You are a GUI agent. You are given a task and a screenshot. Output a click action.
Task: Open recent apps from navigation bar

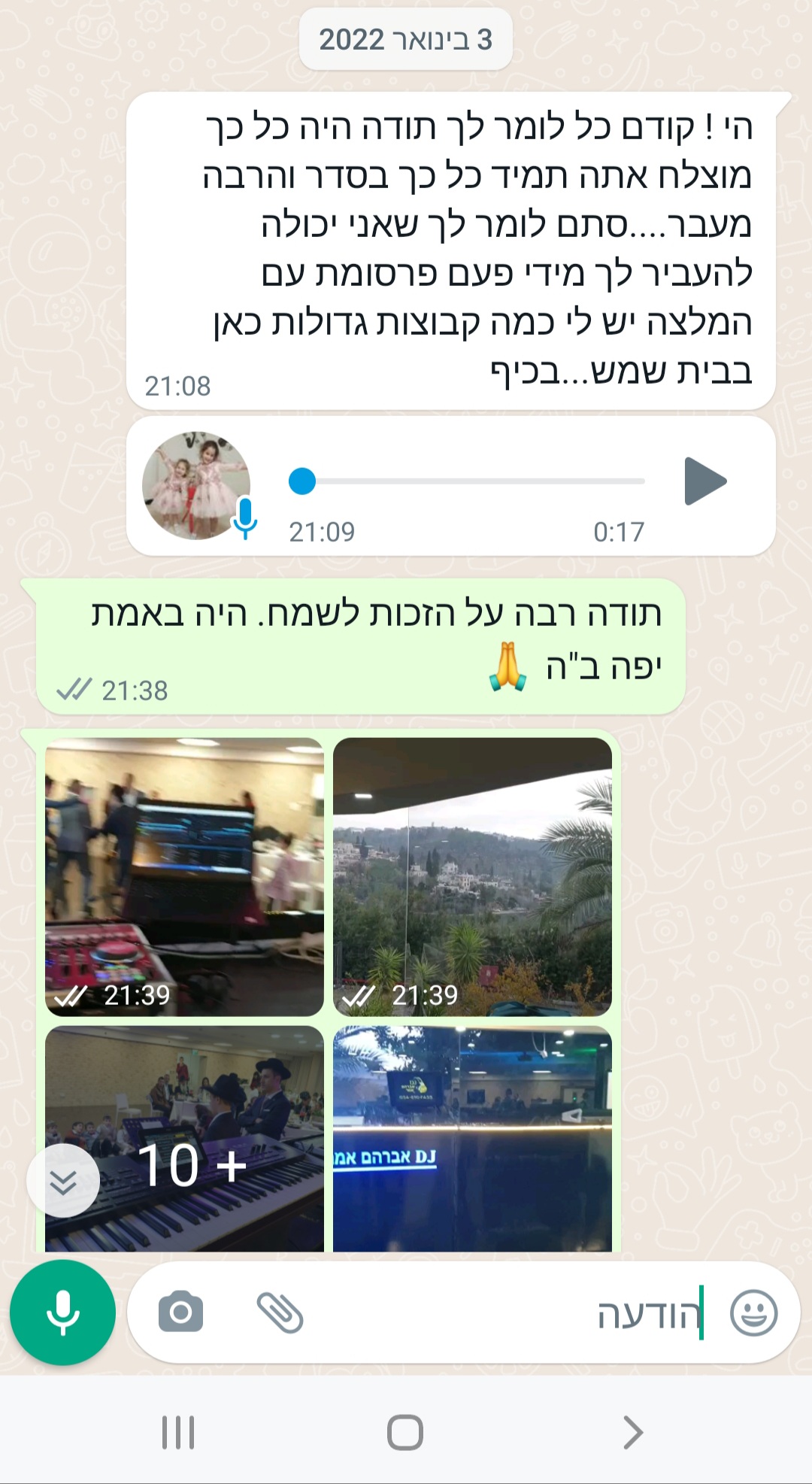point(179,1432)
